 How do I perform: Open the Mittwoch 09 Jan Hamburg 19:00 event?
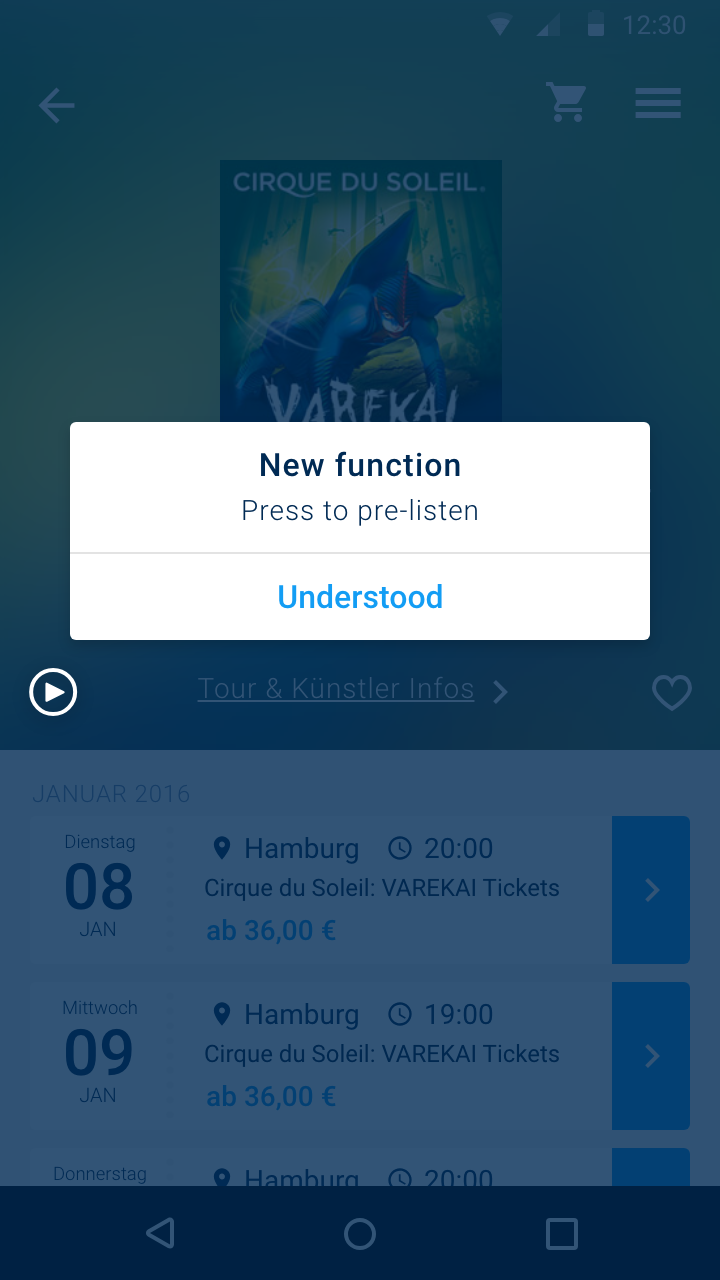coord(651,1056)
